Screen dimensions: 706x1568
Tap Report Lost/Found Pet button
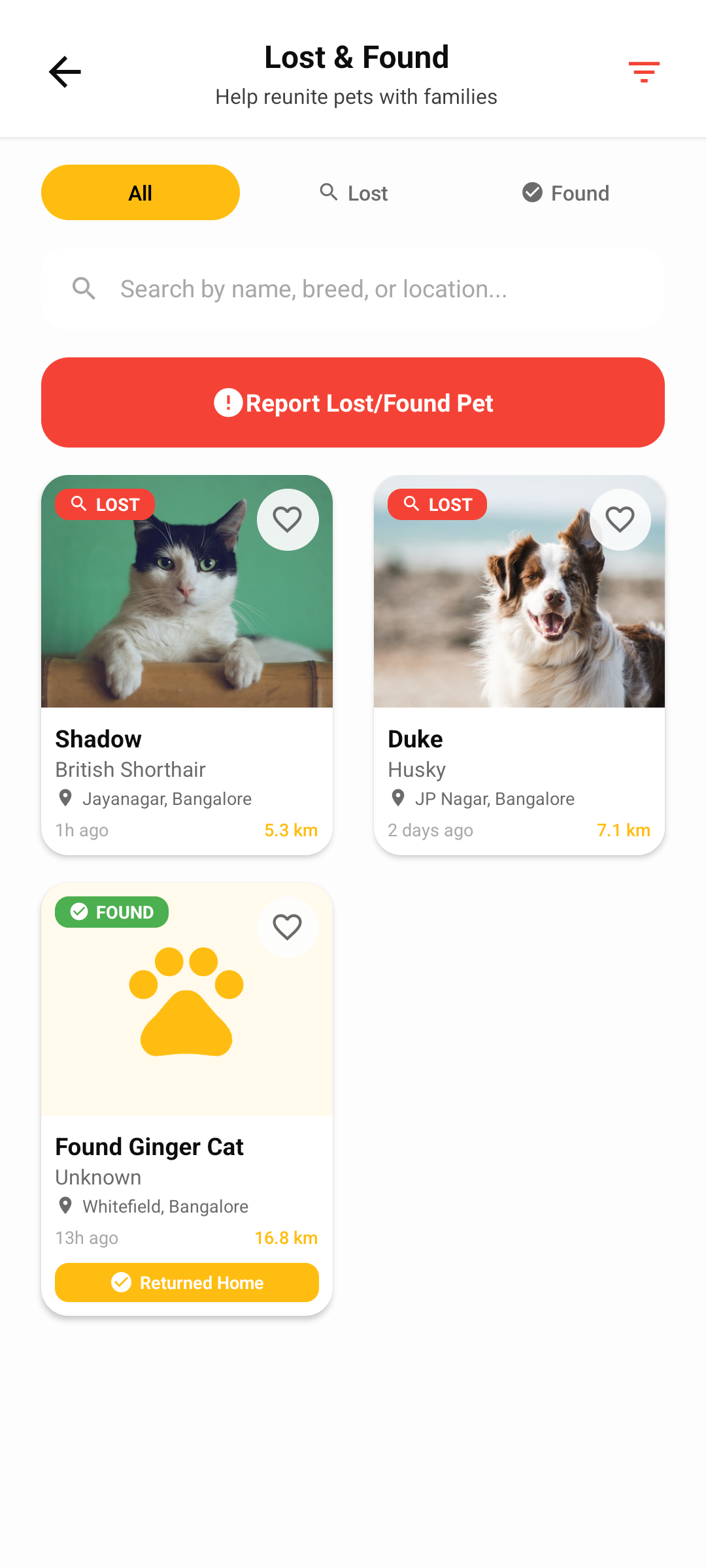tap(353, 402)
